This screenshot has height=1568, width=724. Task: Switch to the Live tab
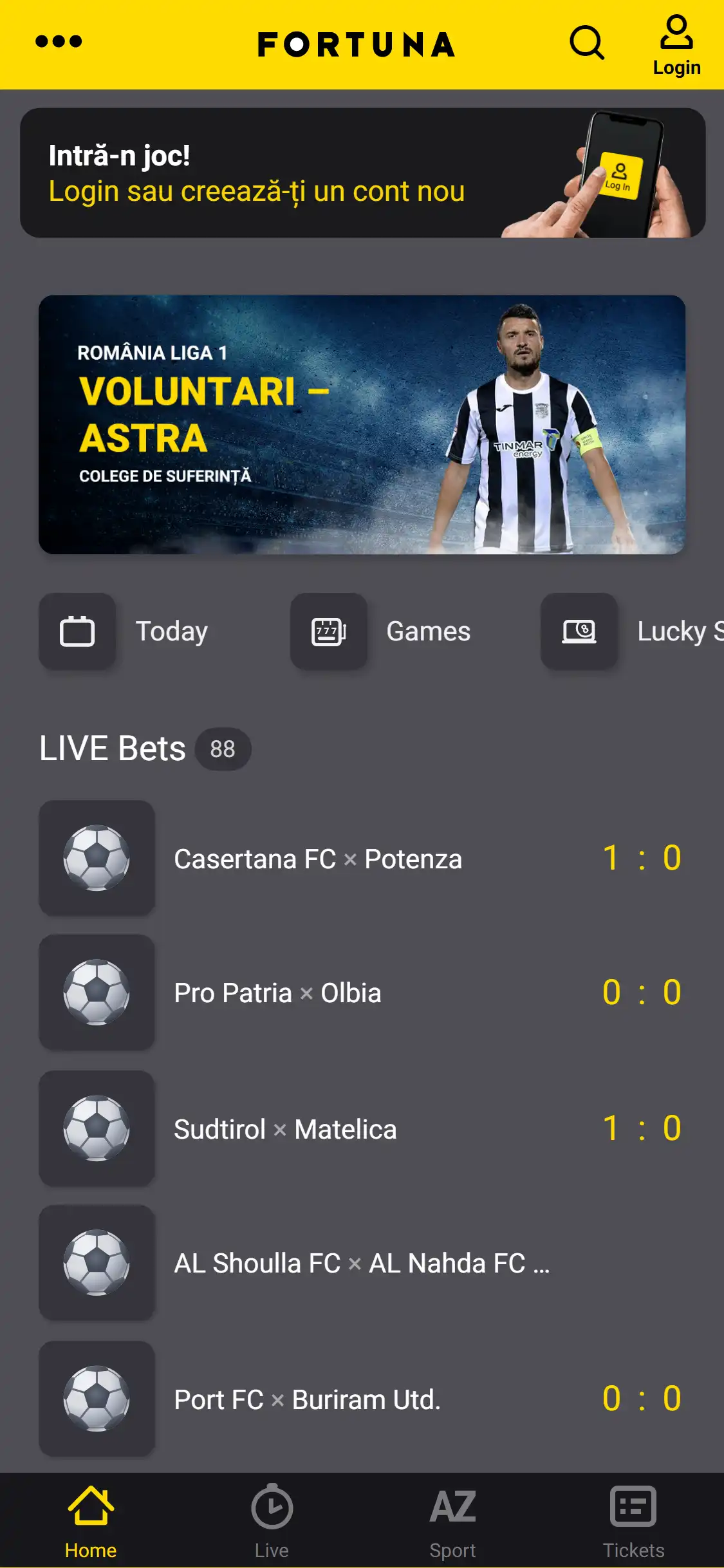pos(272,1522)
